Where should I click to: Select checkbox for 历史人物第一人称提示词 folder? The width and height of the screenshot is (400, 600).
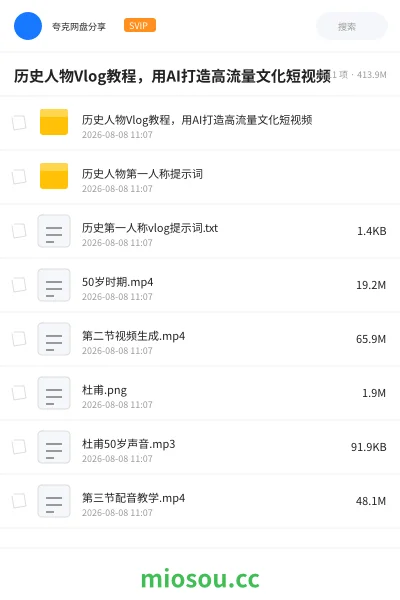pyautogui.click(x=19, y=176)
